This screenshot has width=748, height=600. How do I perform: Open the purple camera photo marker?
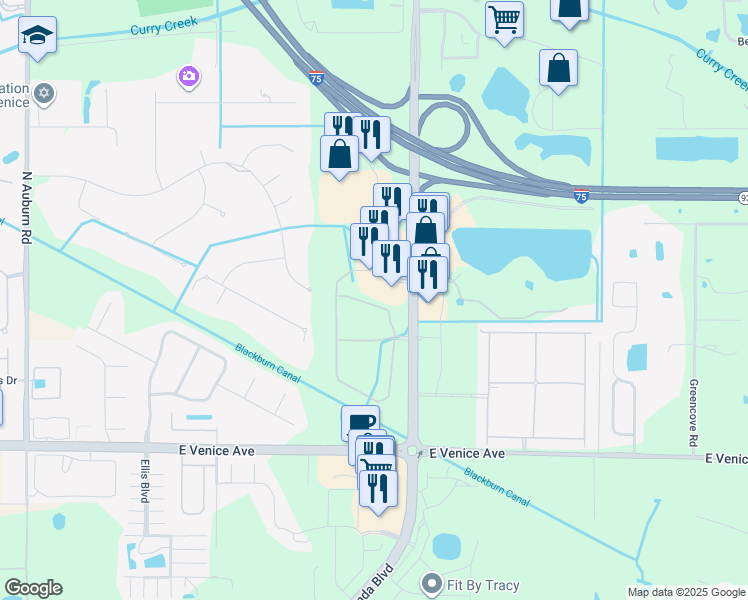pyautogui.click(x=188, y=77)
